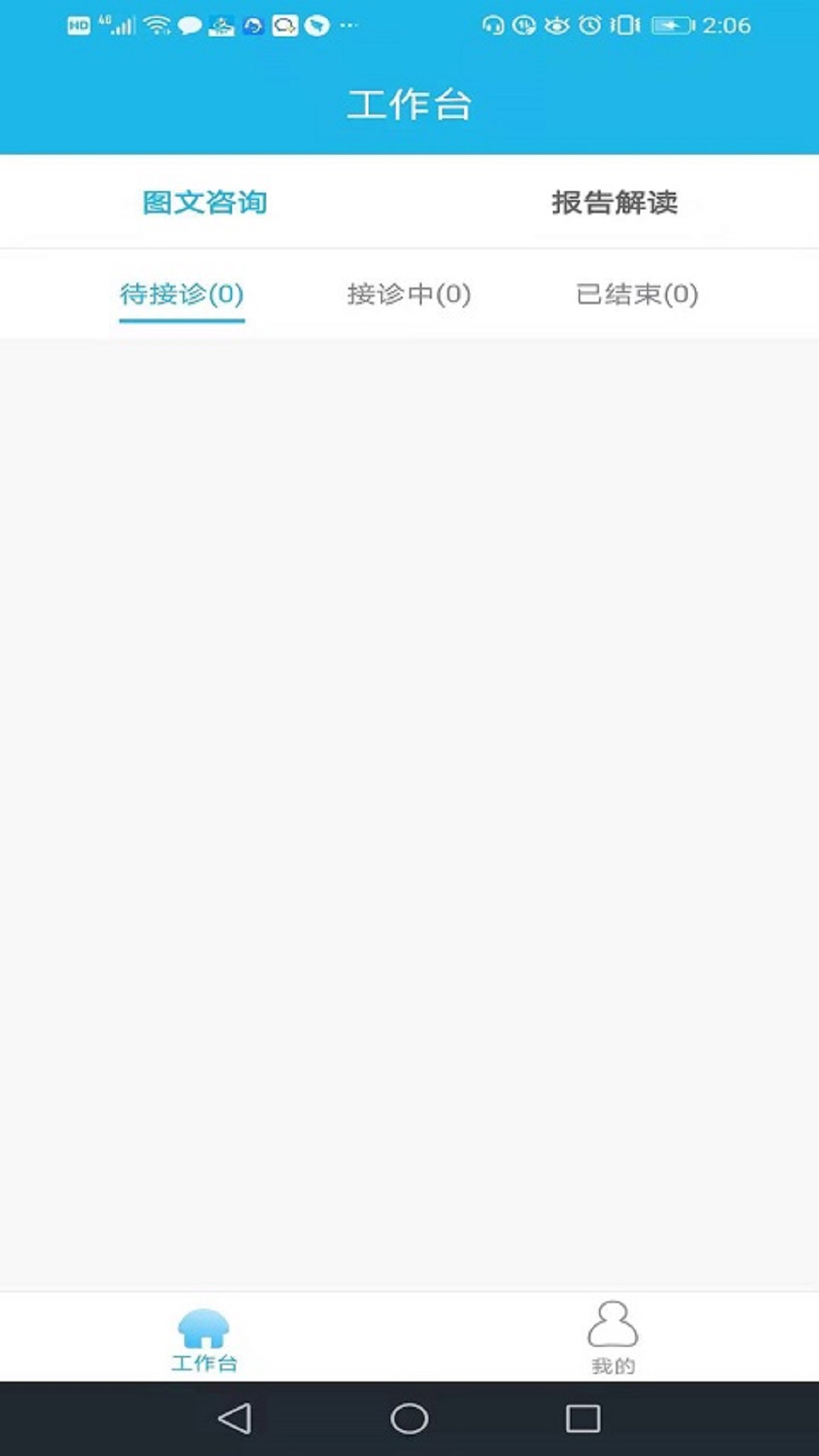
Task: Go to the 我的 profile tab
Action: tap(613, 1338)
